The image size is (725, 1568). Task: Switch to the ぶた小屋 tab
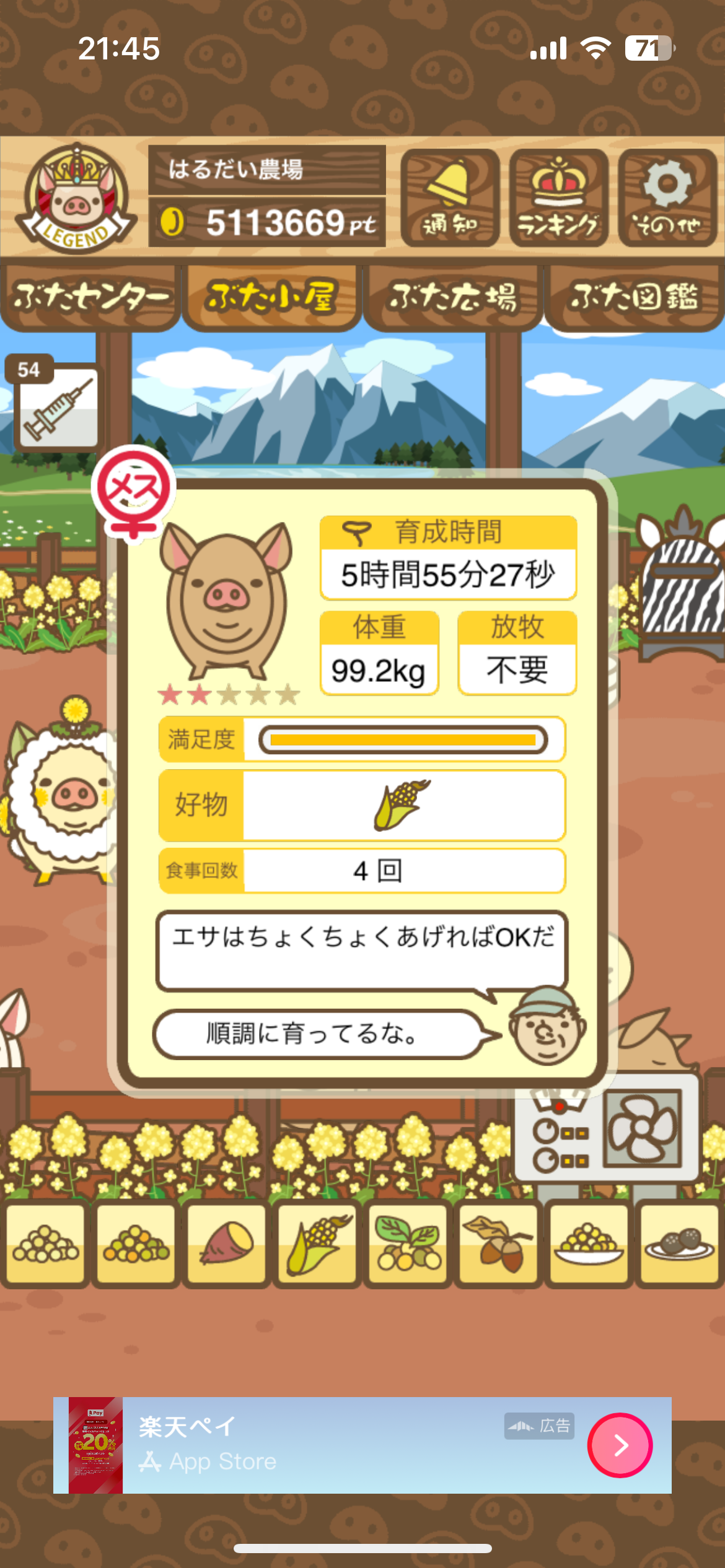(271, 297)
